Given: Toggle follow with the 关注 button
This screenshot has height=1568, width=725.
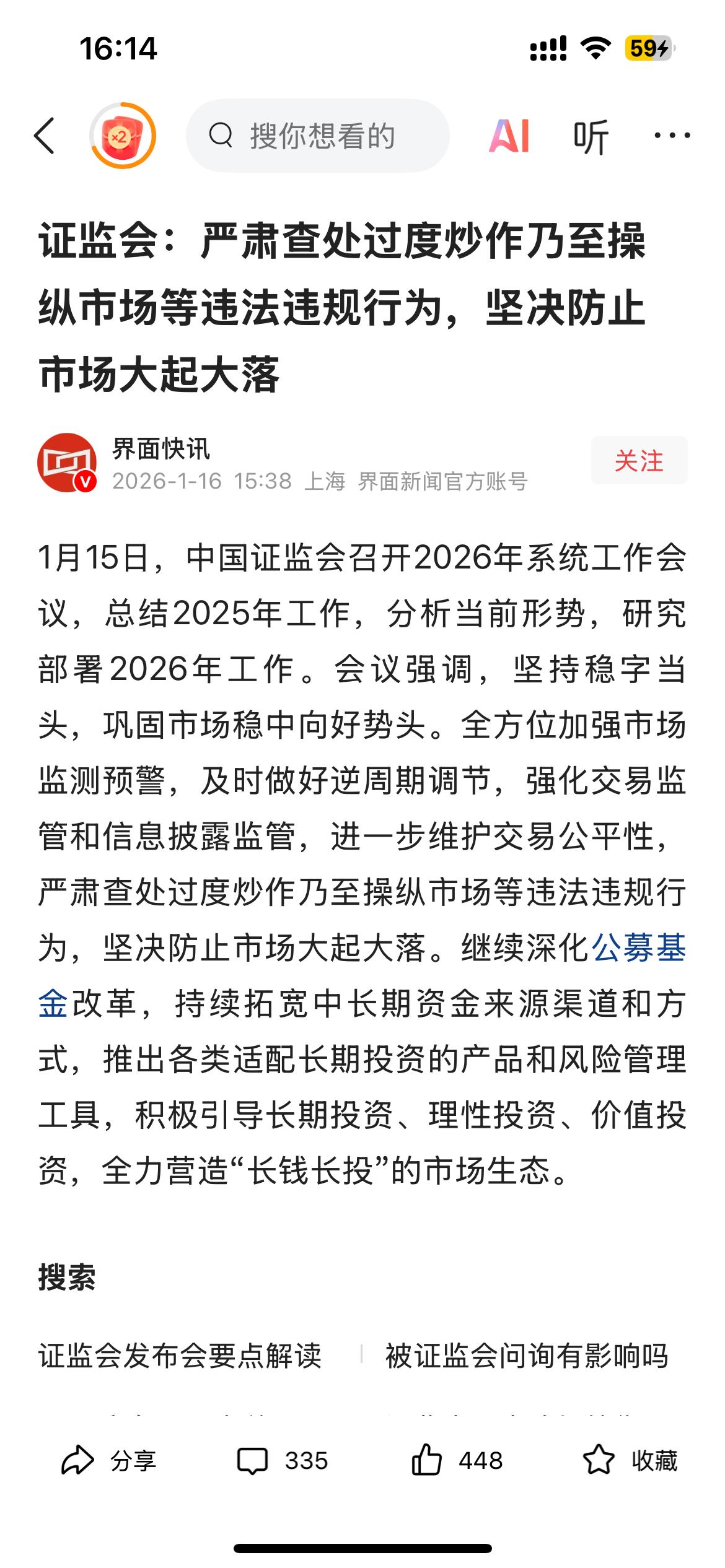Looking at the screenshot, I should [x=639, y=461].
